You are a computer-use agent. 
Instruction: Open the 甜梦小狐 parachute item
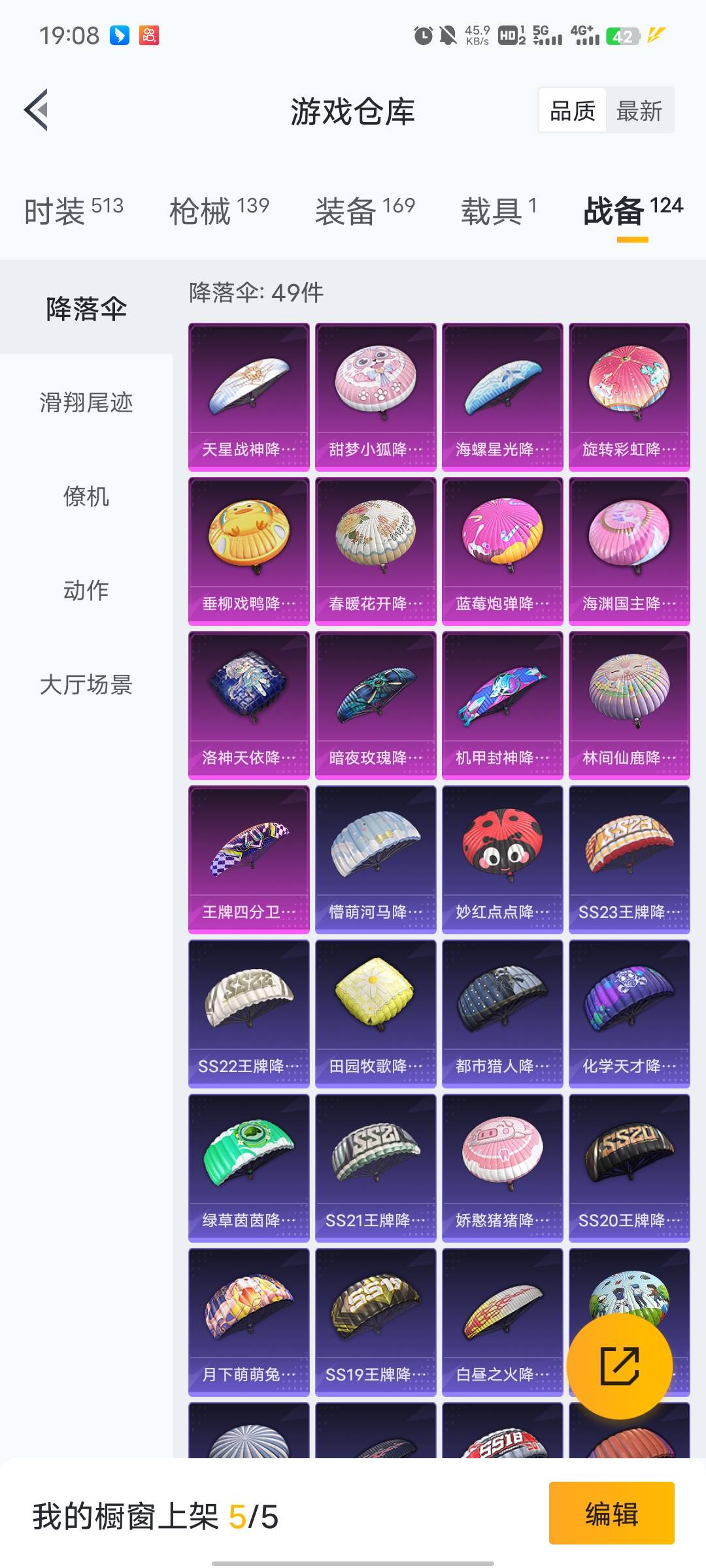coord(375,397)
